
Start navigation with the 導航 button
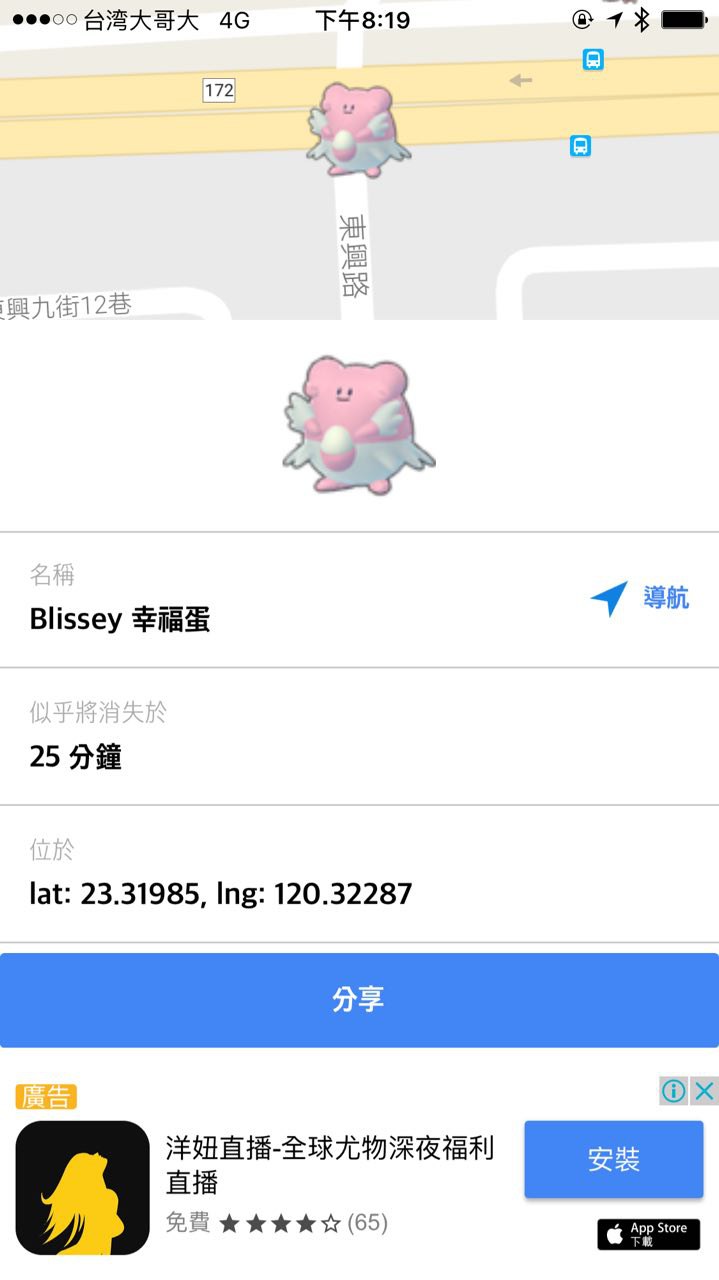(640, 599)
